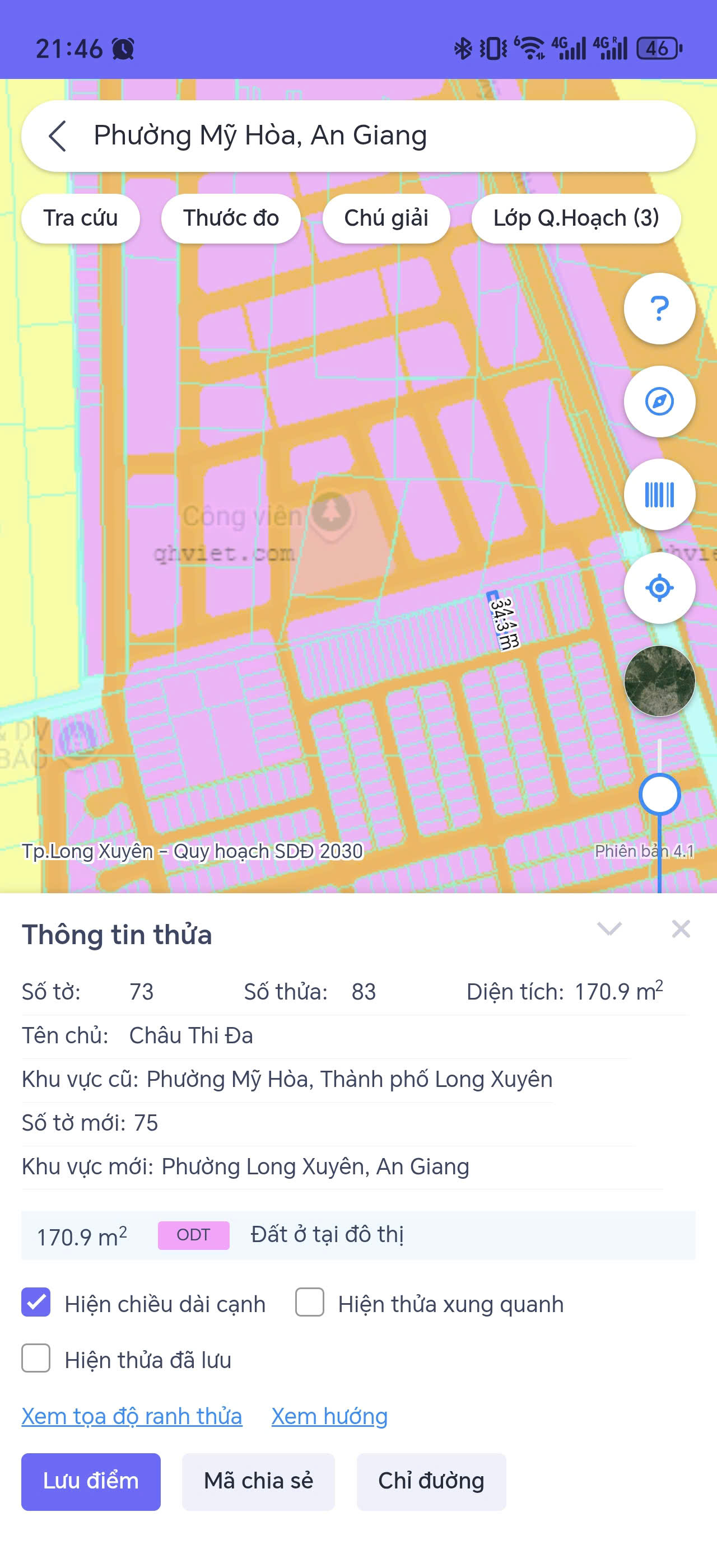Tap the back arrow in the search bar
The height and width of the screenshot is (1568, 717).
pos(57,135)
